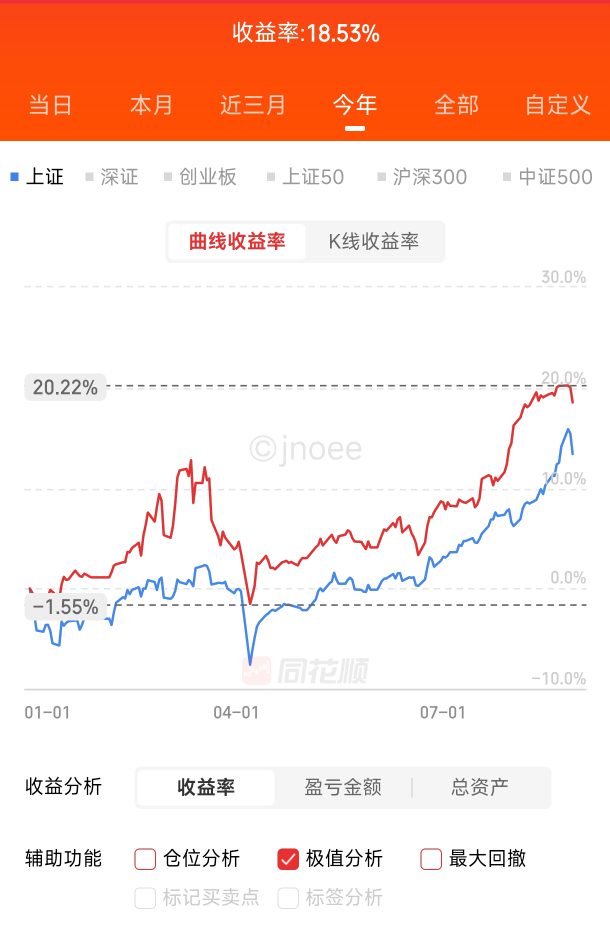The height and width of the screenshot is (927, 610).
Task: Show 盈亏金额 in 收益分析
Action: [x=343, y=787]
